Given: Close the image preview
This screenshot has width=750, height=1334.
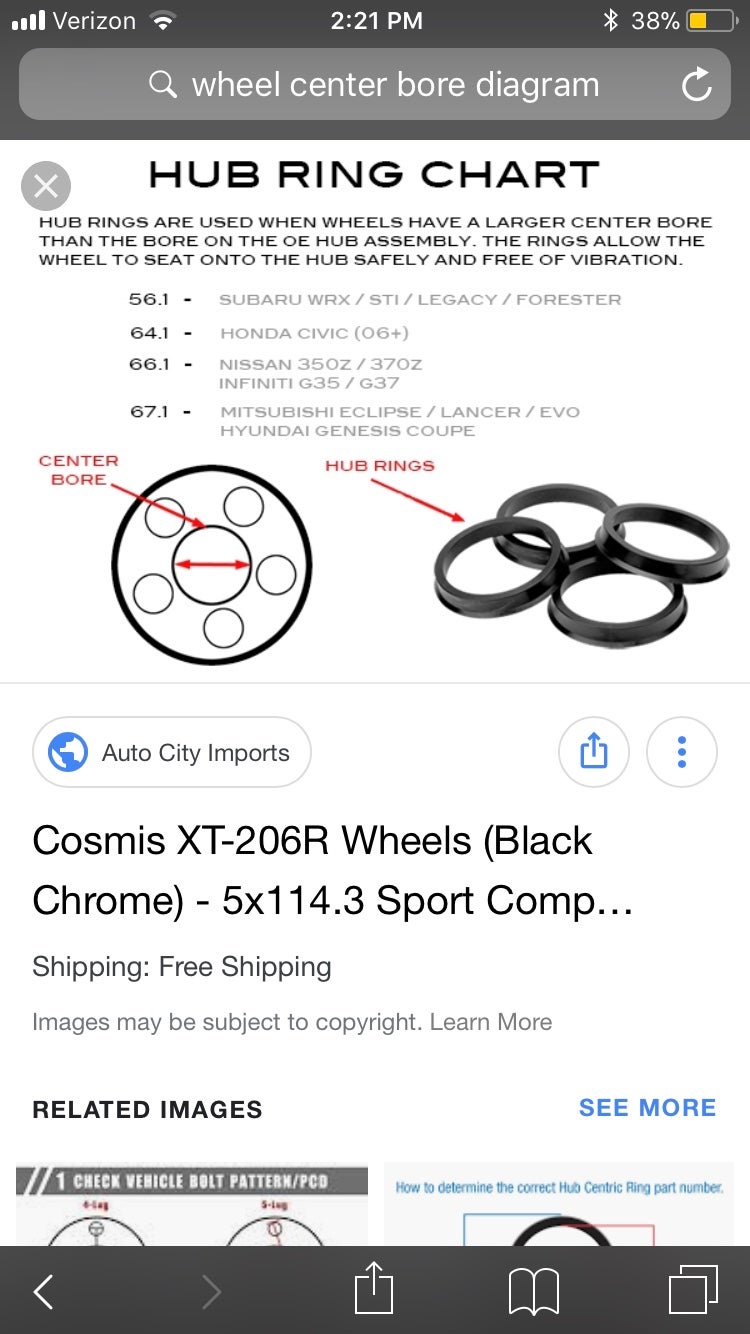Looking at the screenshot, I should [x=46, y=186].
